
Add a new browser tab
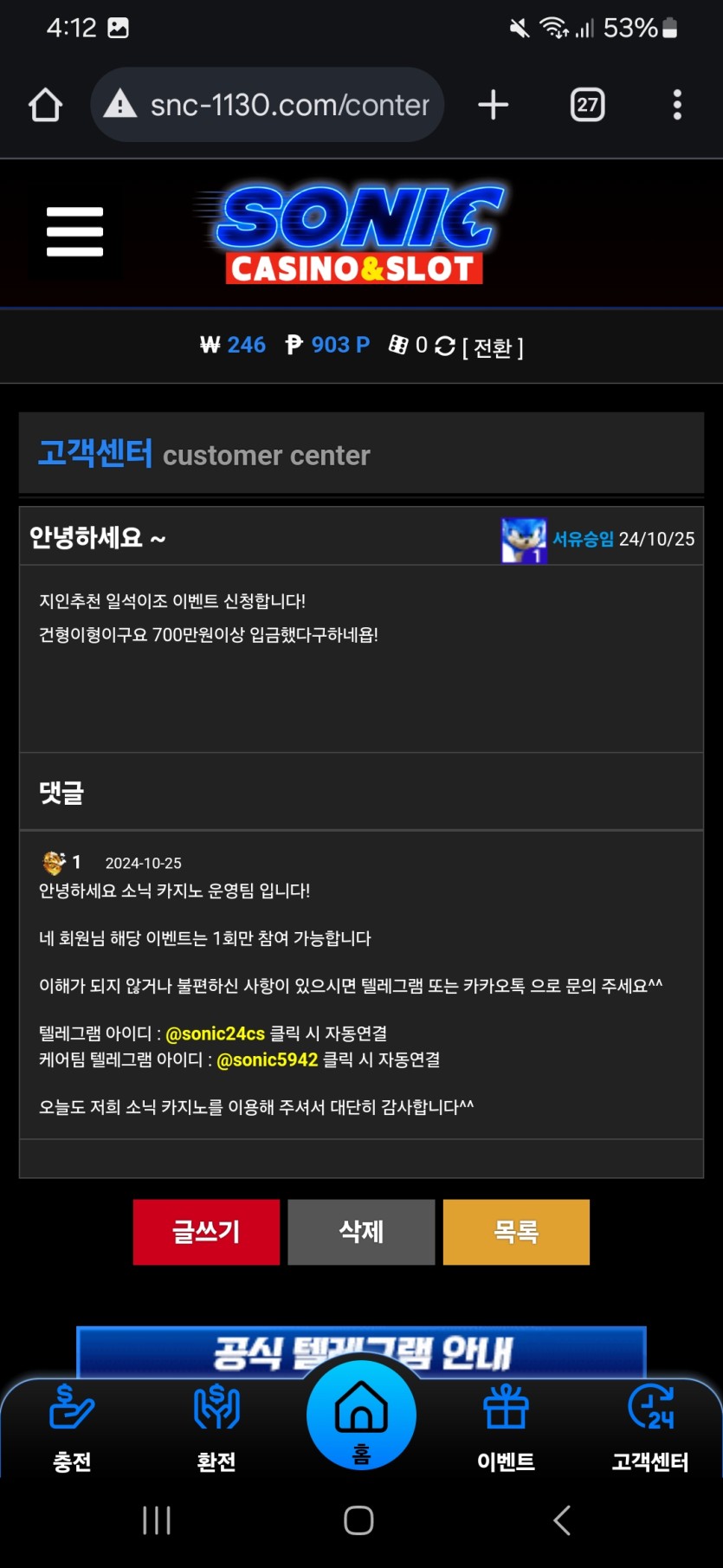coord(493,105)
